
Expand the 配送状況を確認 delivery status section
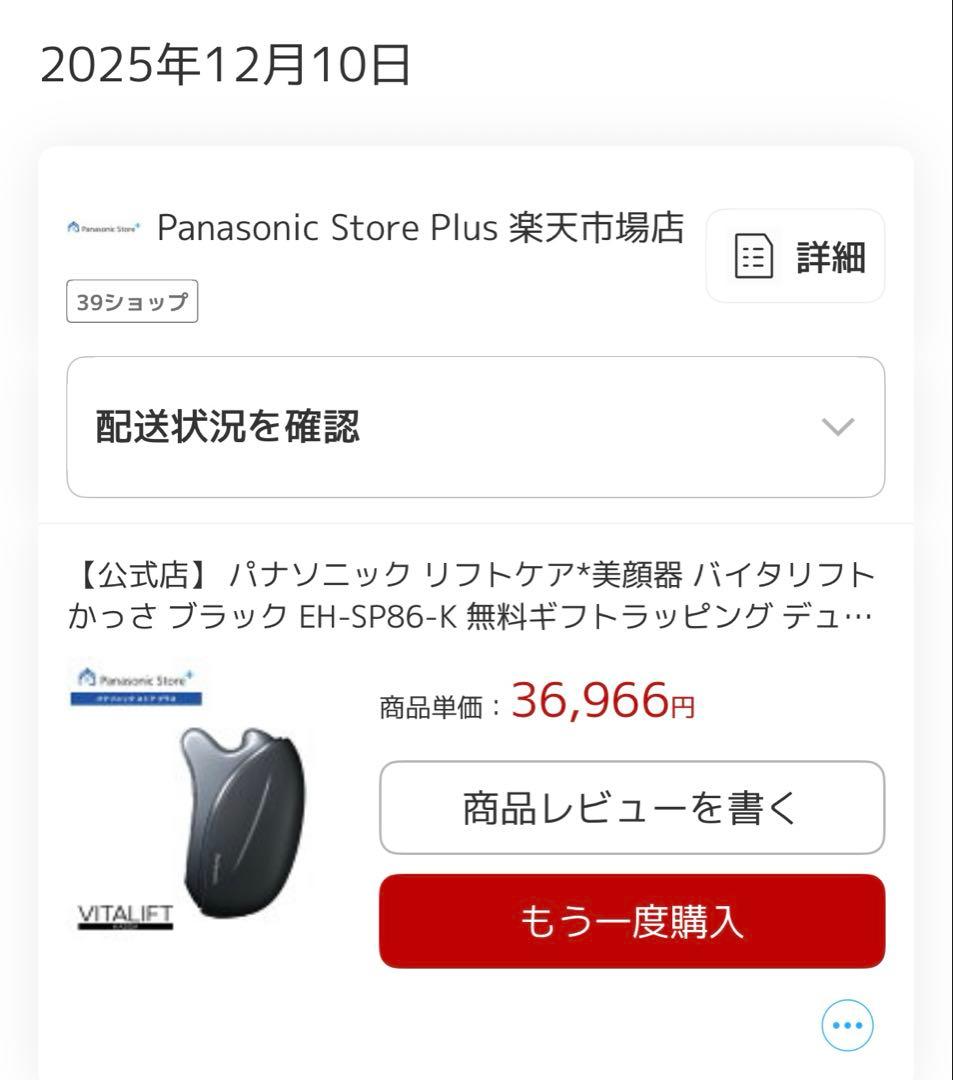(x=475, y=427)
